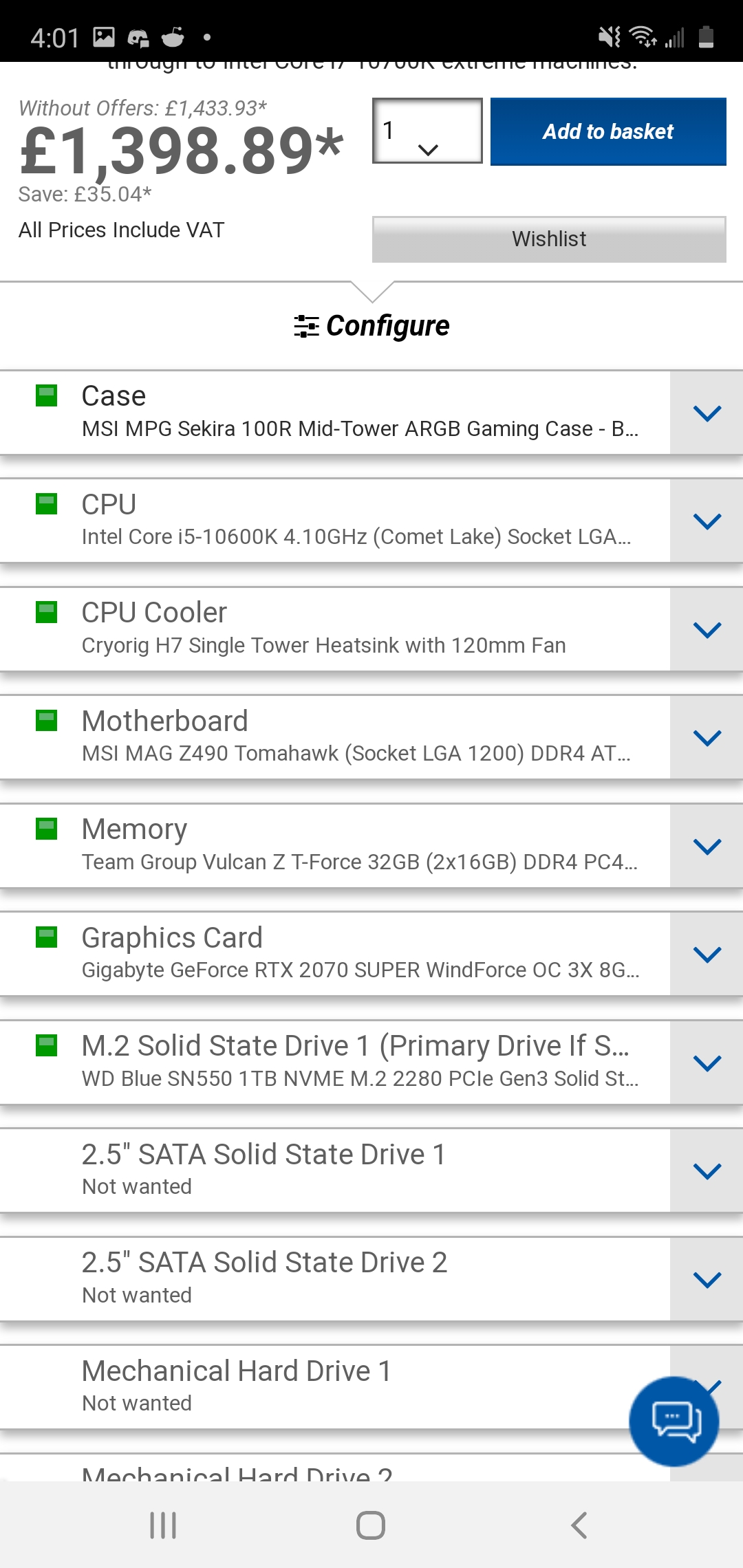
Task: Expand the CPU options
Action: [x=707, y=521]
